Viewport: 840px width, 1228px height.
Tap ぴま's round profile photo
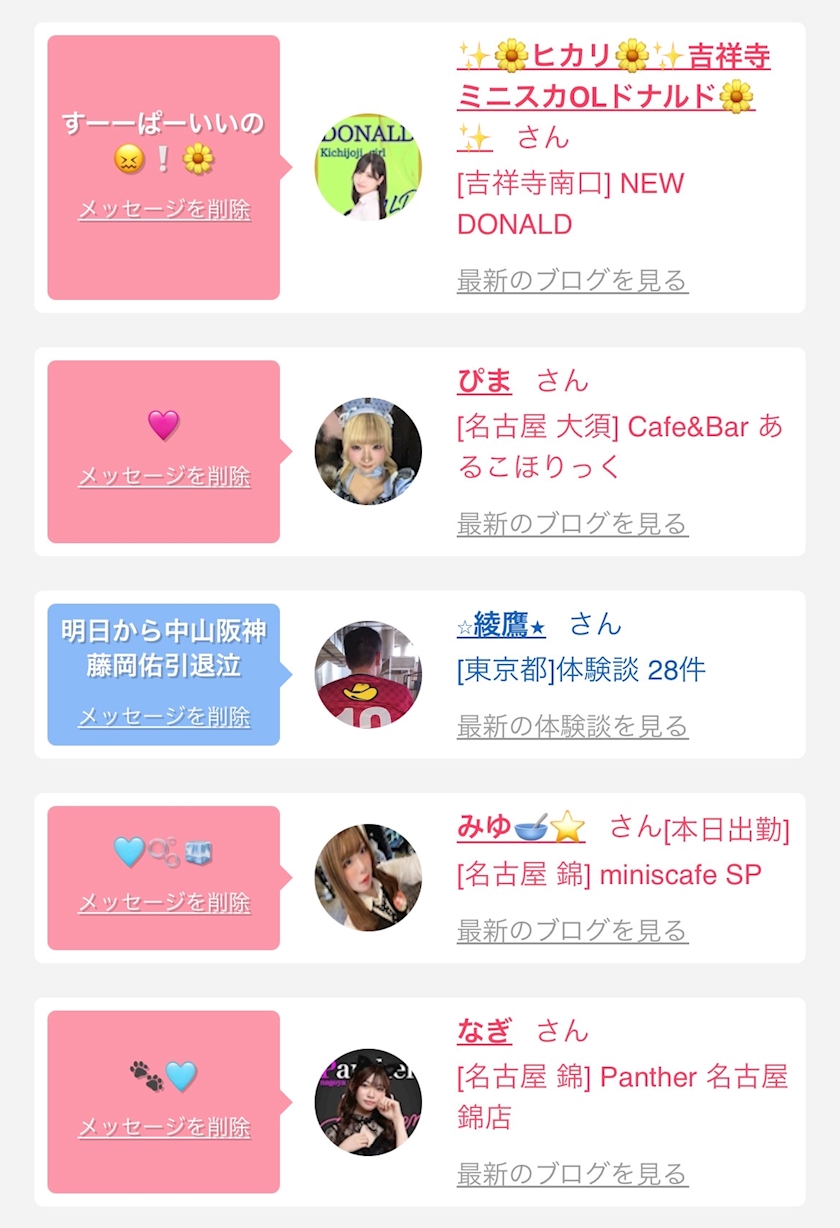368,452
